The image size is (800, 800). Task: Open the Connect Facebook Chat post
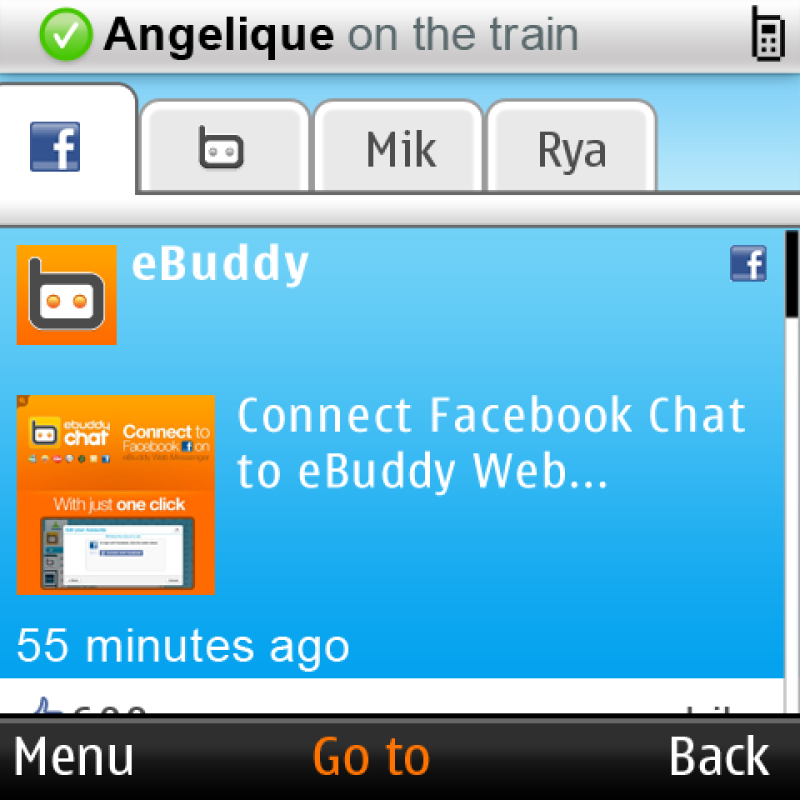click(x=490, y=442)
